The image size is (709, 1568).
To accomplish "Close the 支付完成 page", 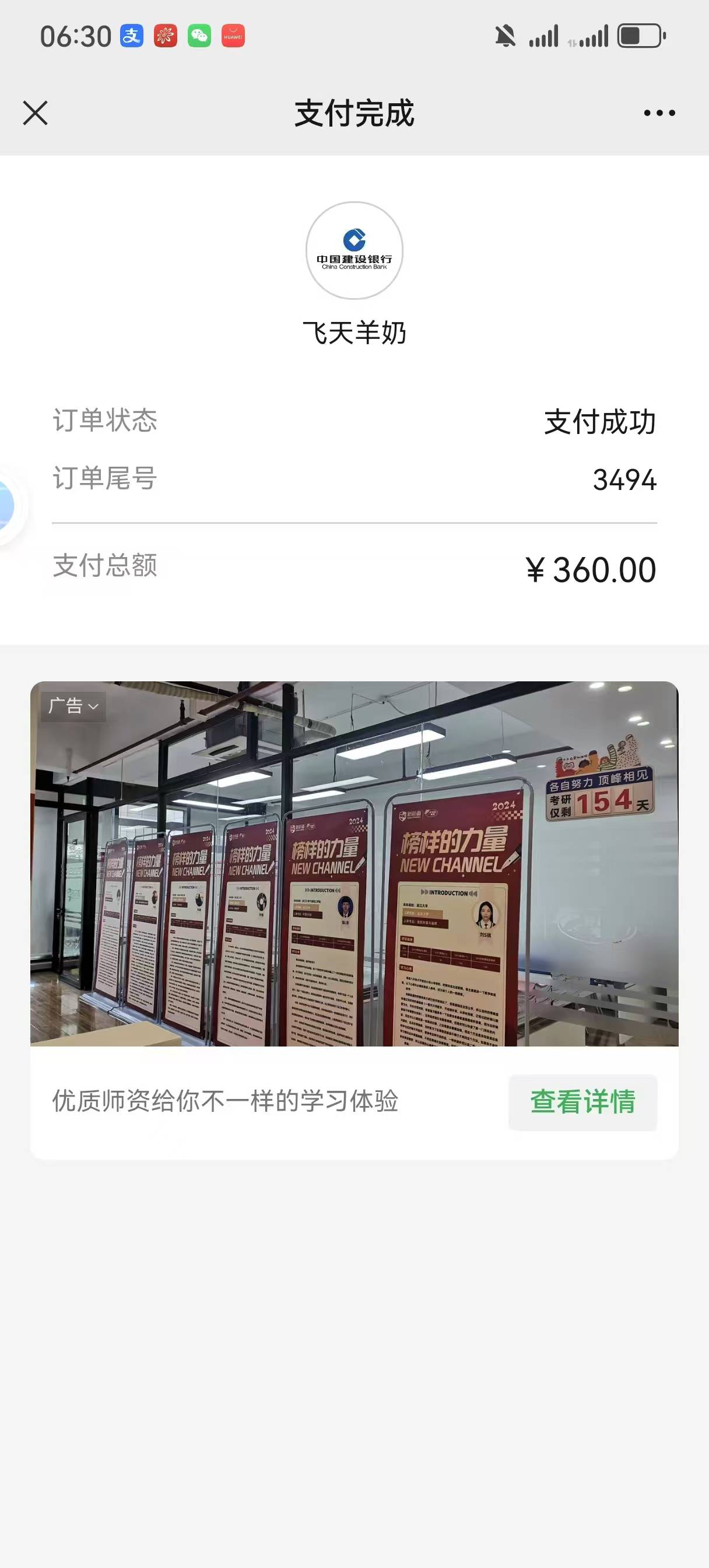I will 36,113.
